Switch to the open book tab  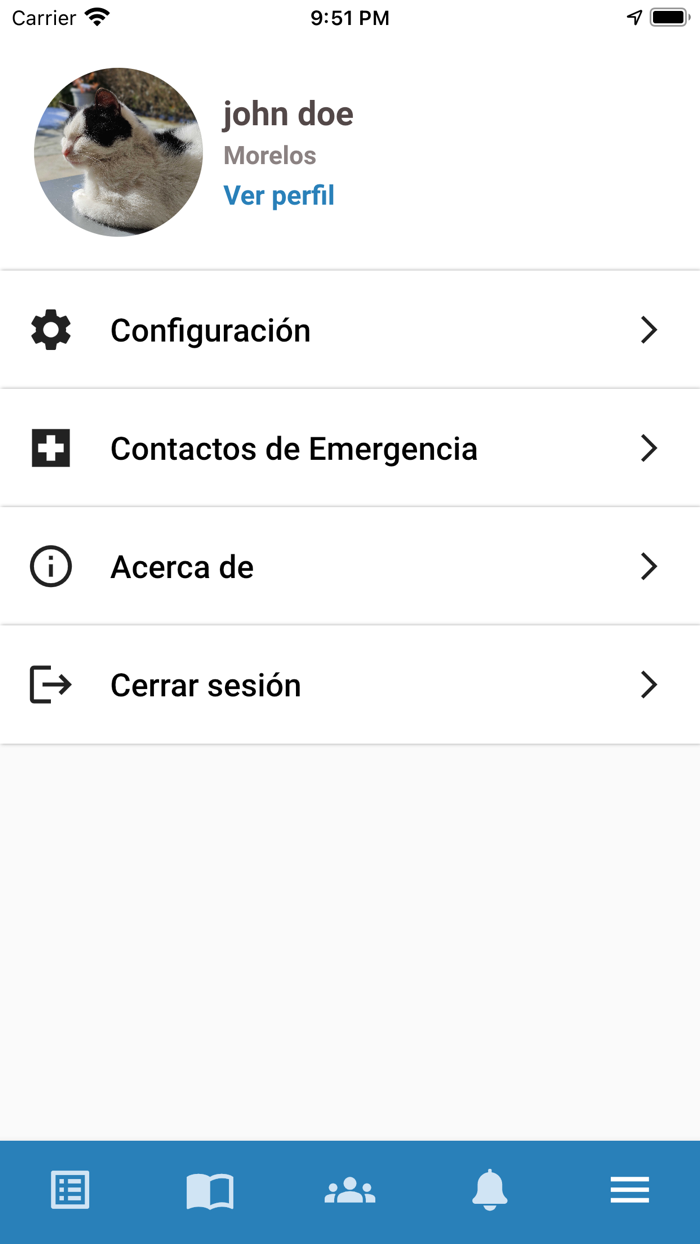[210, 1191]
